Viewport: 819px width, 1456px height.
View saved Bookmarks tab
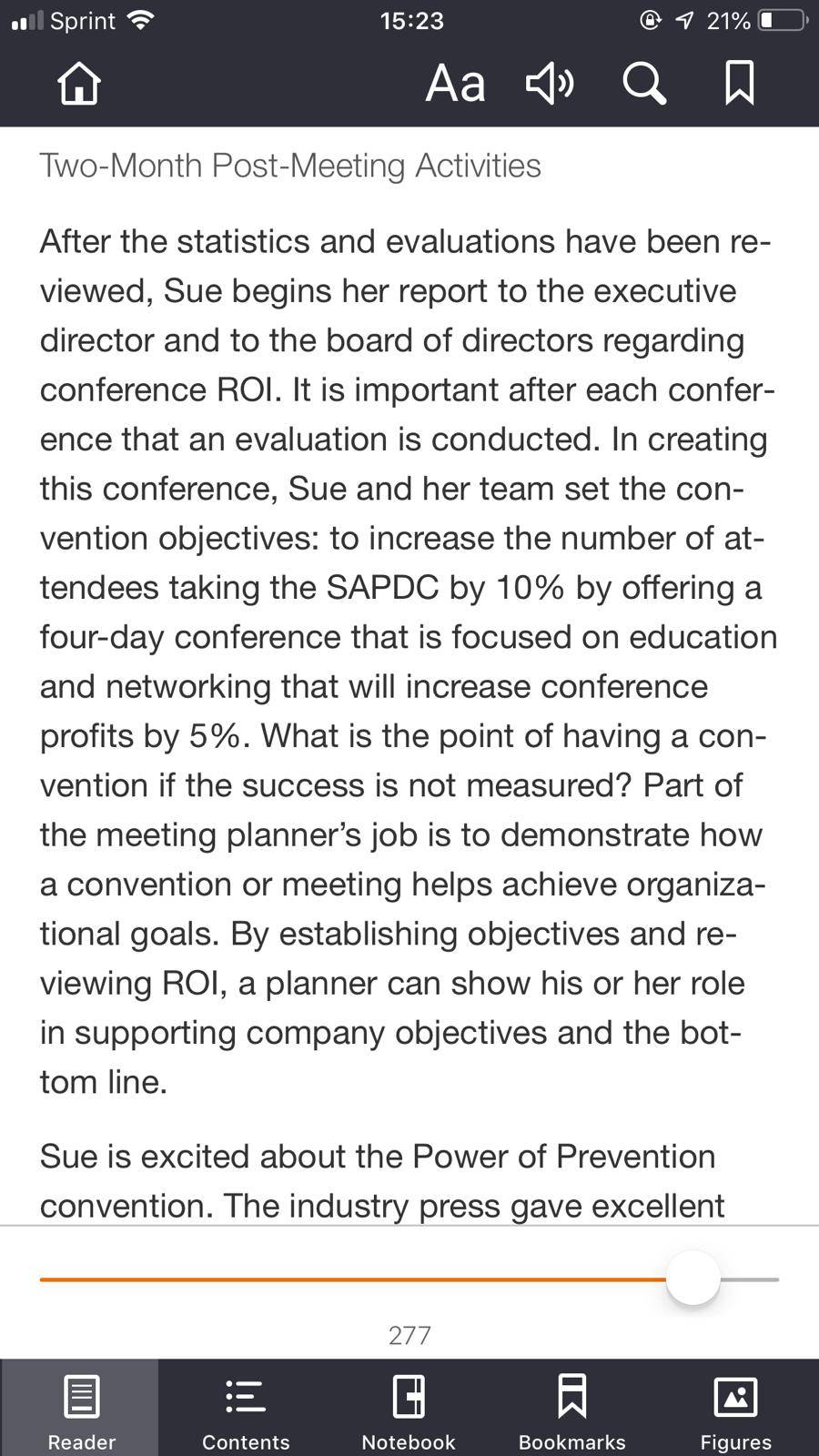point(572,1409)
